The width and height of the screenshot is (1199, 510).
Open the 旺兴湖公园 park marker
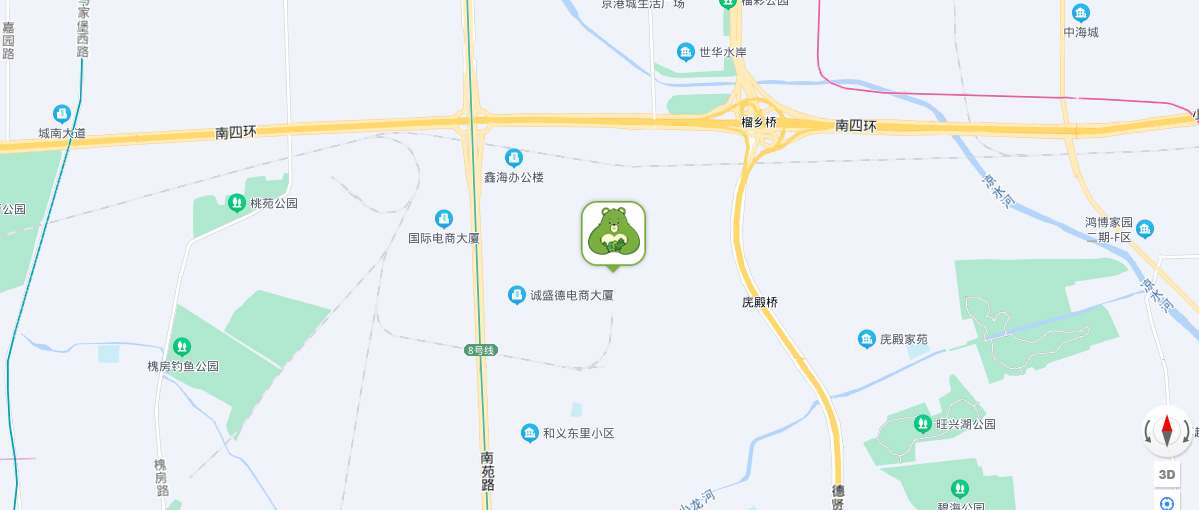pyautogui.click(x=923, y=423)
